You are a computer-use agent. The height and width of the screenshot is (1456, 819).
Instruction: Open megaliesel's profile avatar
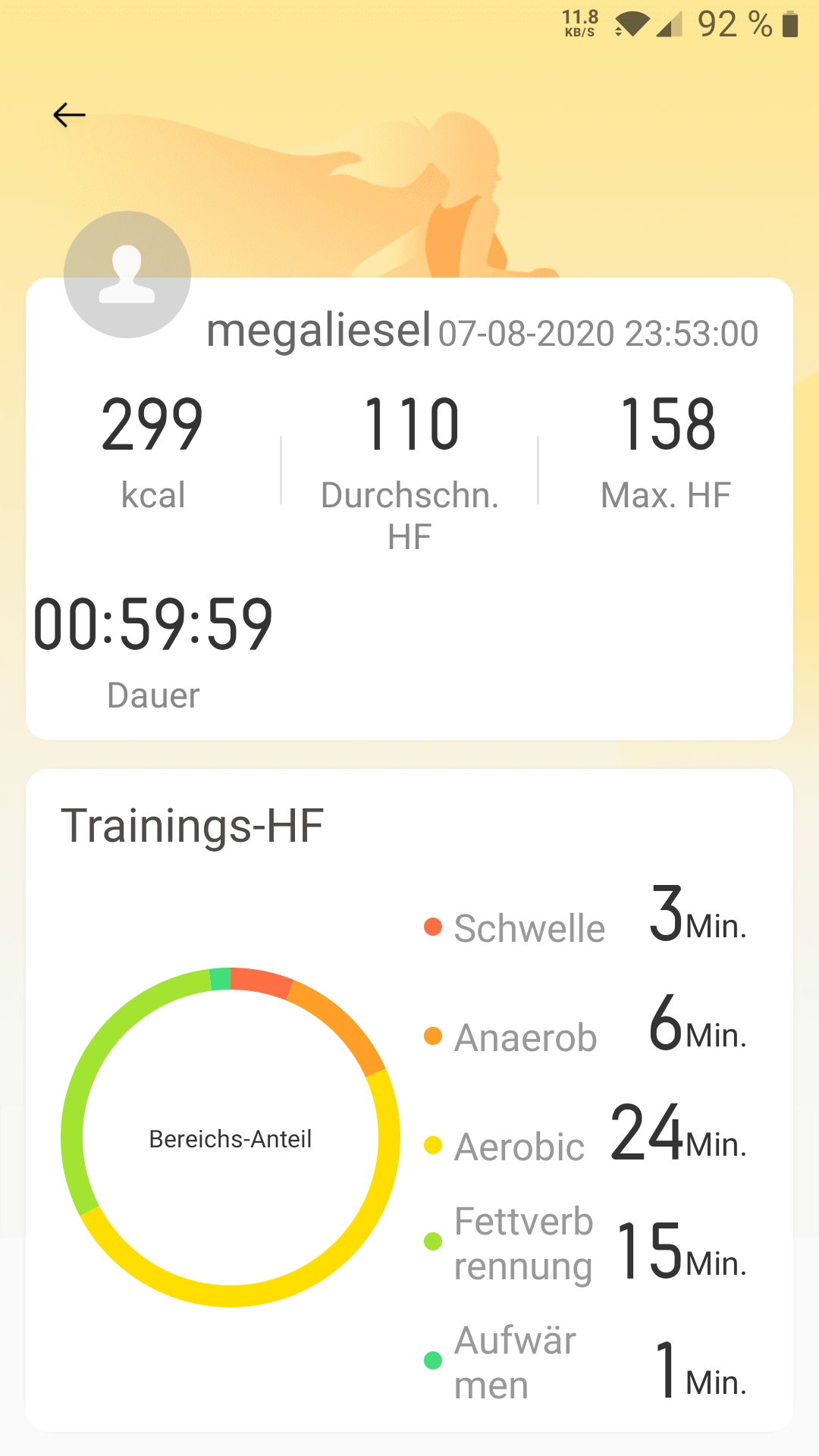[127, 275]
